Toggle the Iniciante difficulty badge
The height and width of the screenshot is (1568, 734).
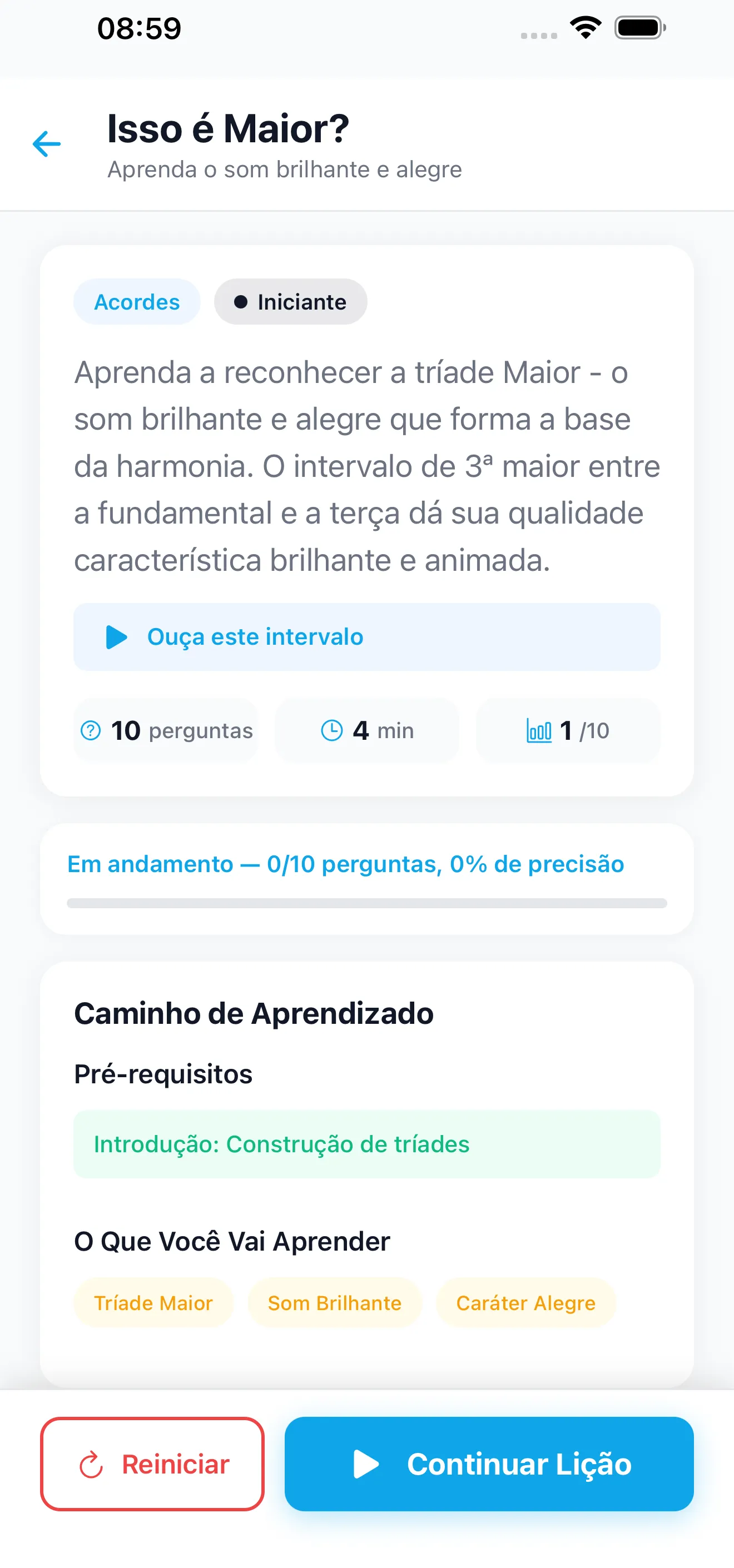click(x=291, y=301)
